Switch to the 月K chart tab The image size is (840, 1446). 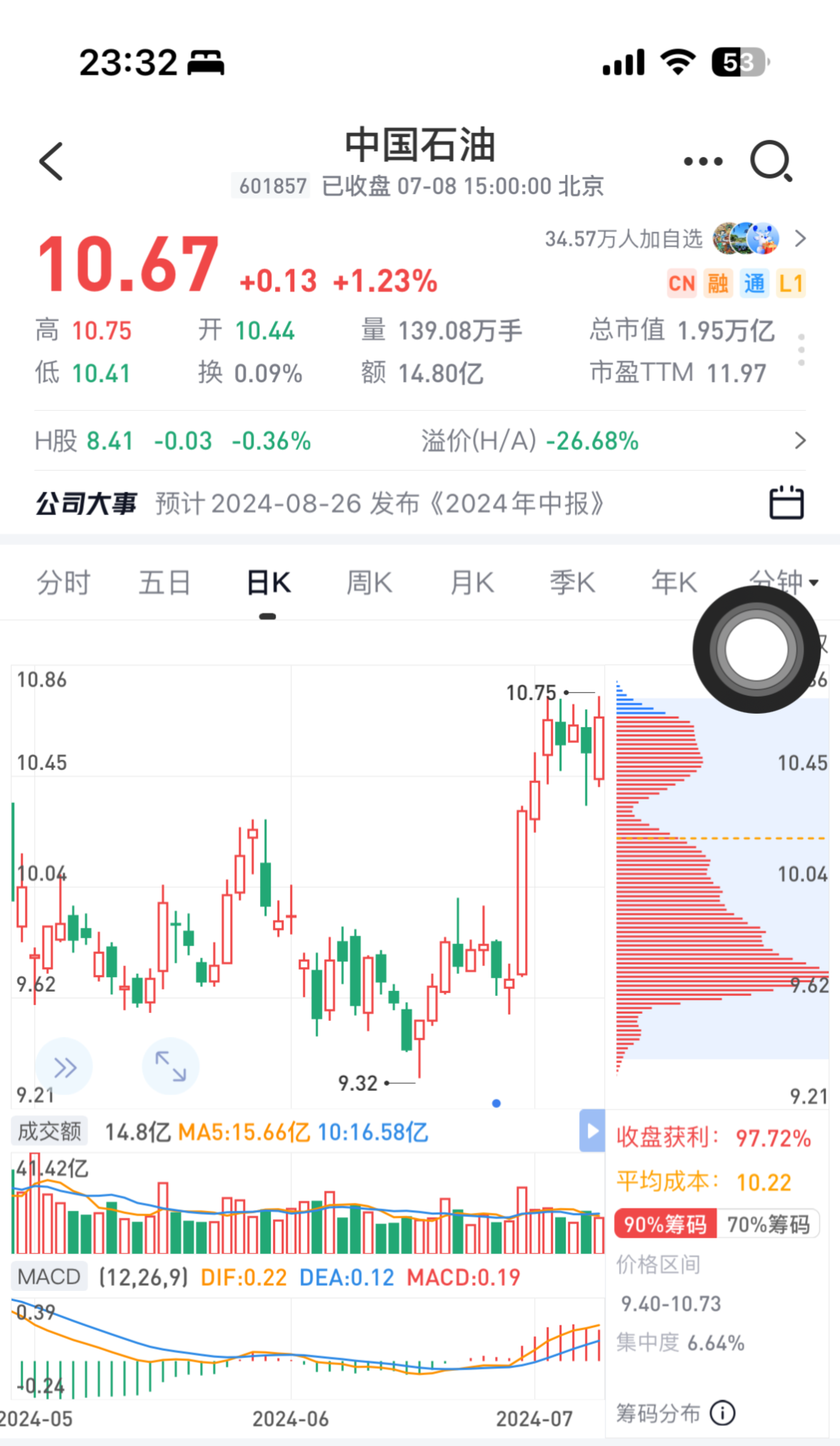472,583
